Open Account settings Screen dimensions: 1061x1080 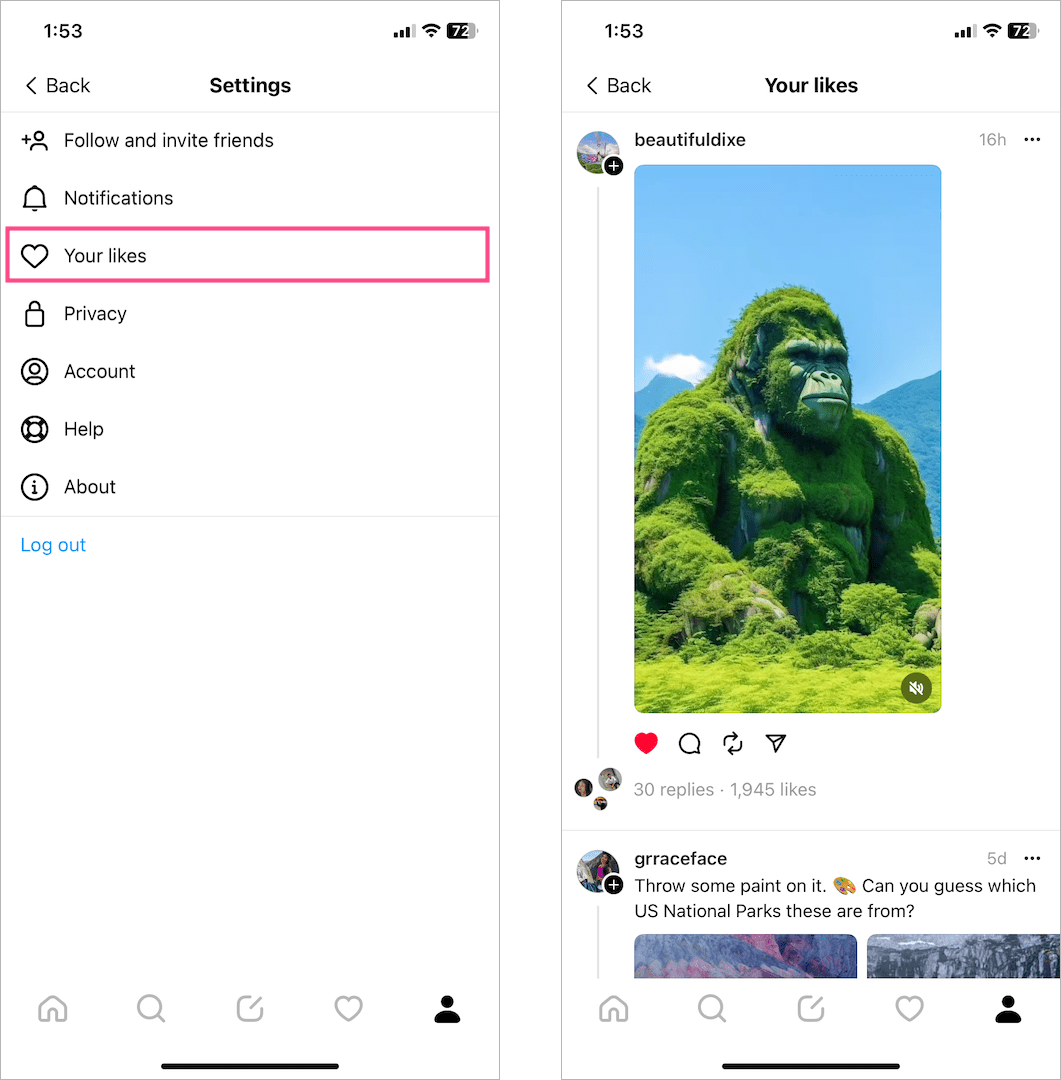tap(99, 372)
